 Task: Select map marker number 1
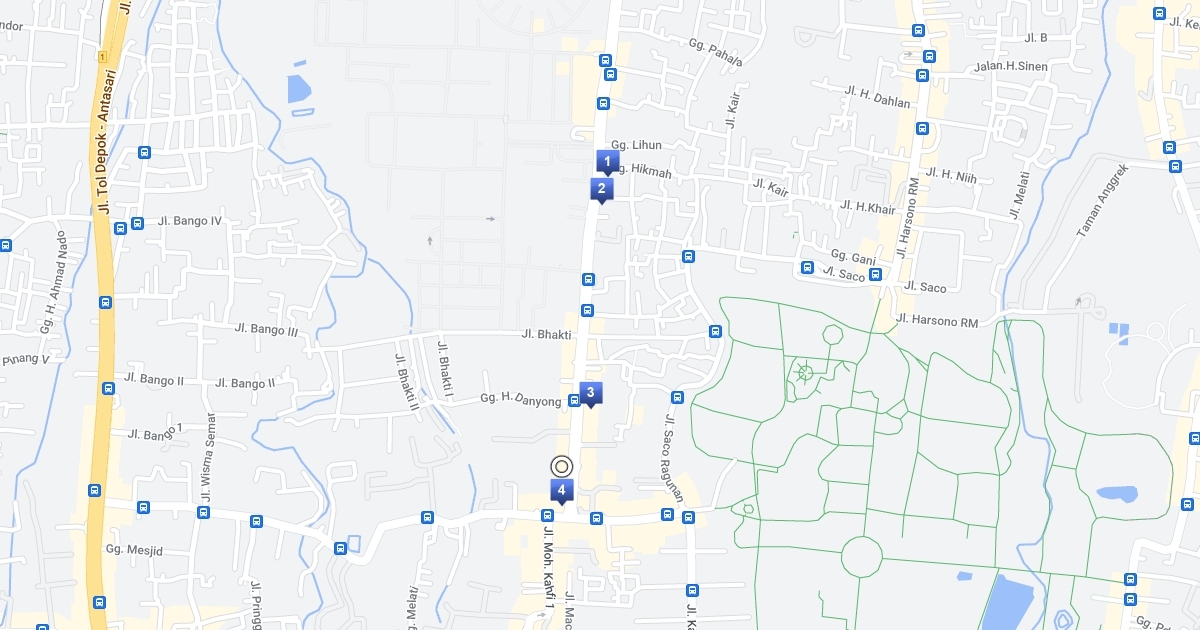coord(608,161)
